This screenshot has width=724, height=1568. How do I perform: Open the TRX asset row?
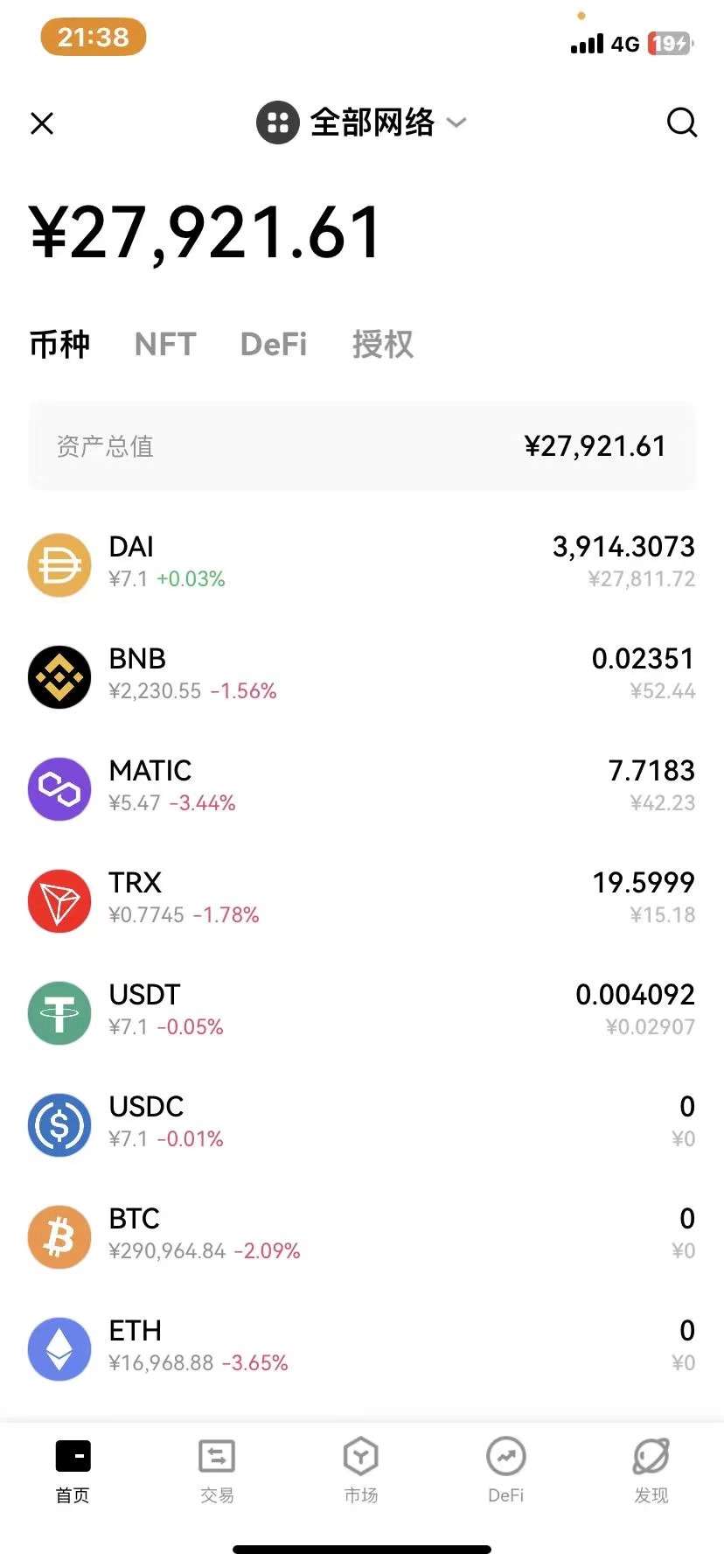362,899
